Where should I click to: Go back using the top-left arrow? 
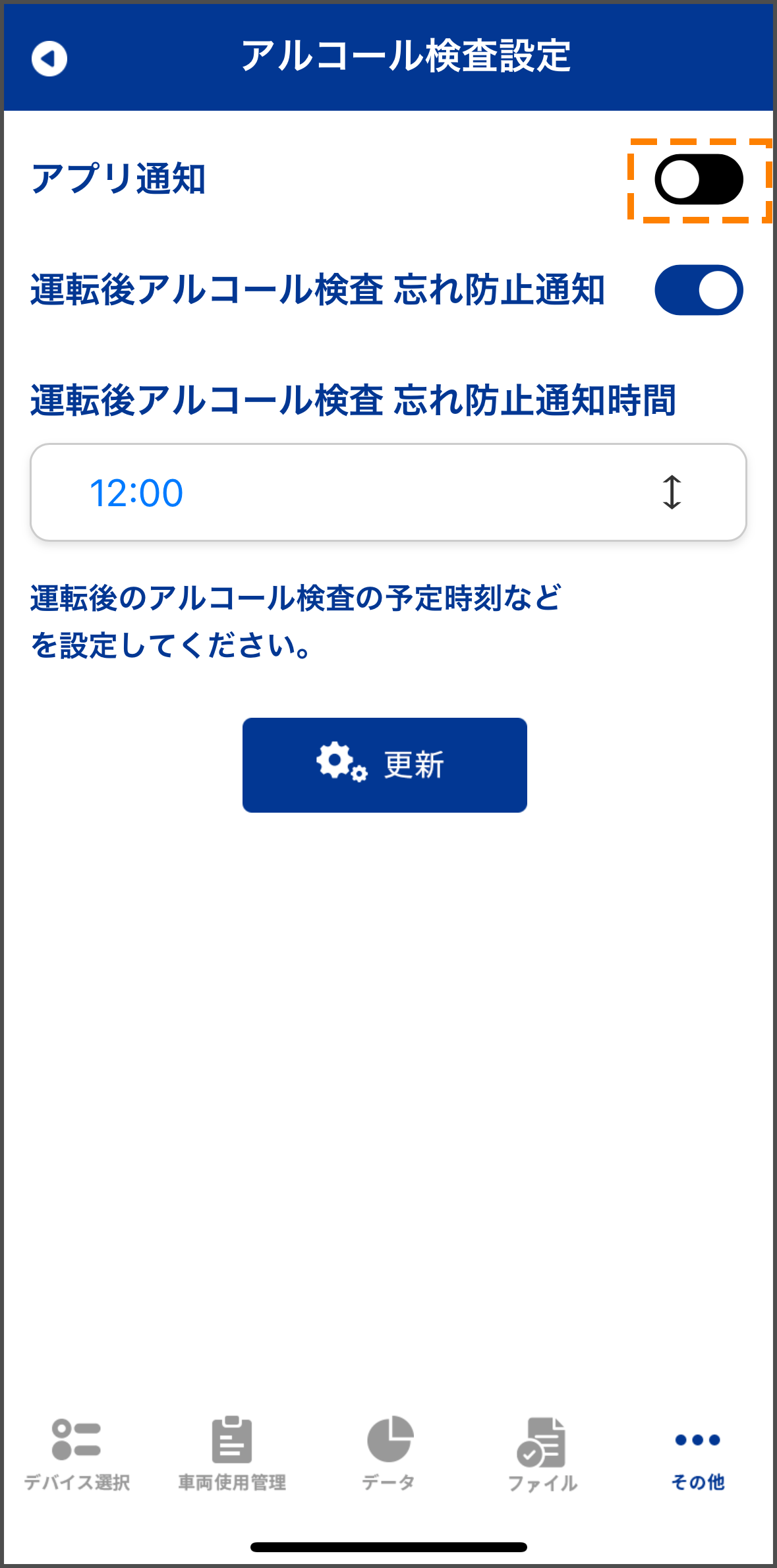49,59
